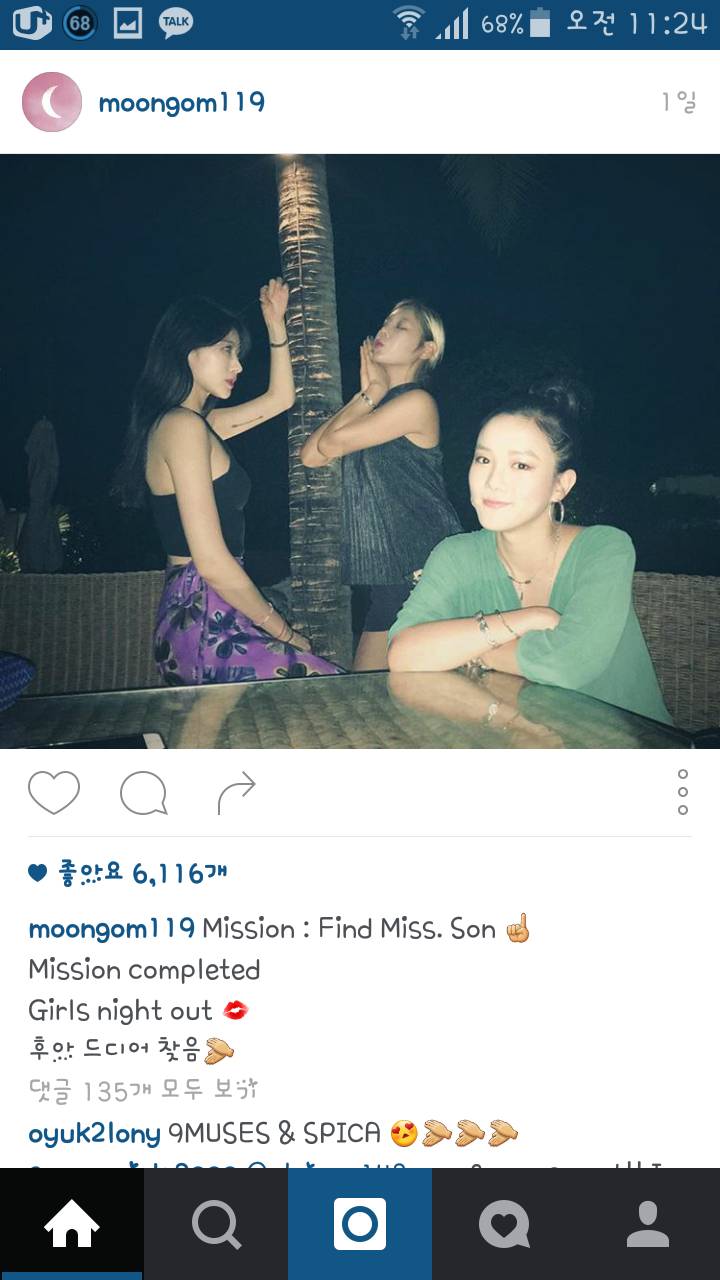Switch to the Home feed tab

[x=72, y=1224]
